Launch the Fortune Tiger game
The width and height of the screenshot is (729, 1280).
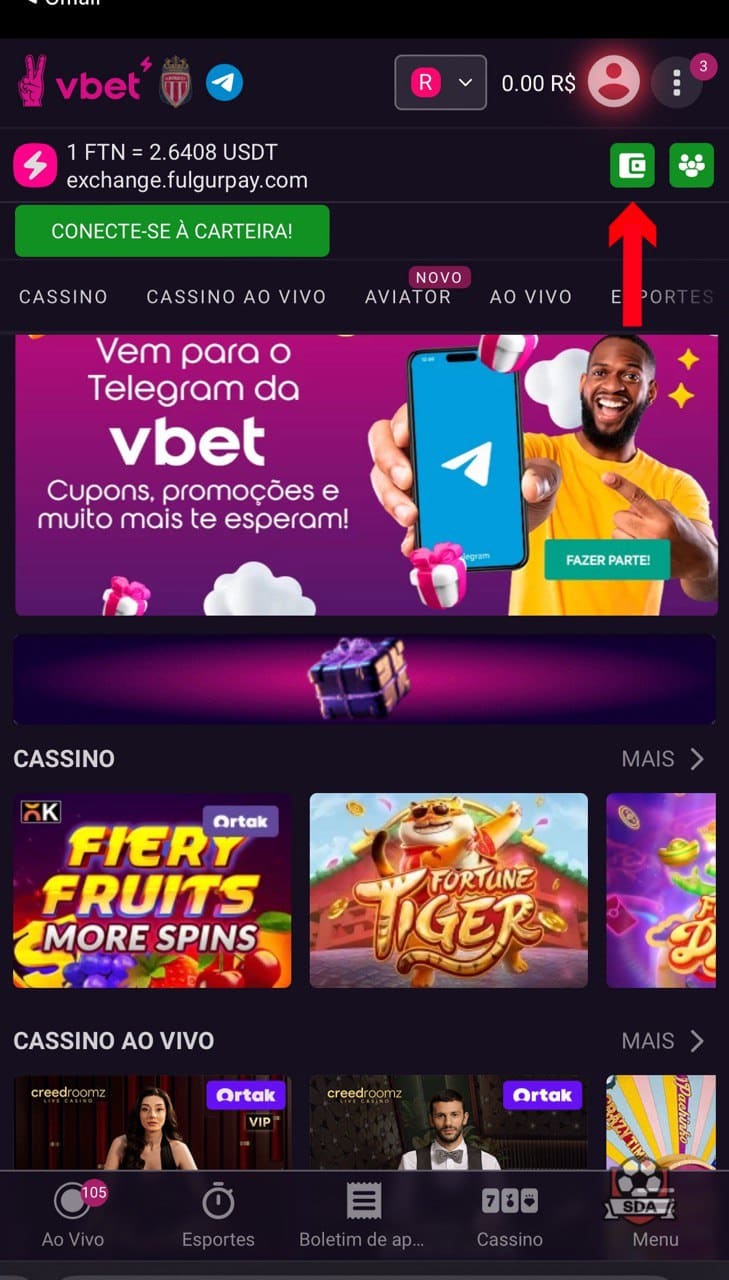pyautogui.click(x=448, y=890)
